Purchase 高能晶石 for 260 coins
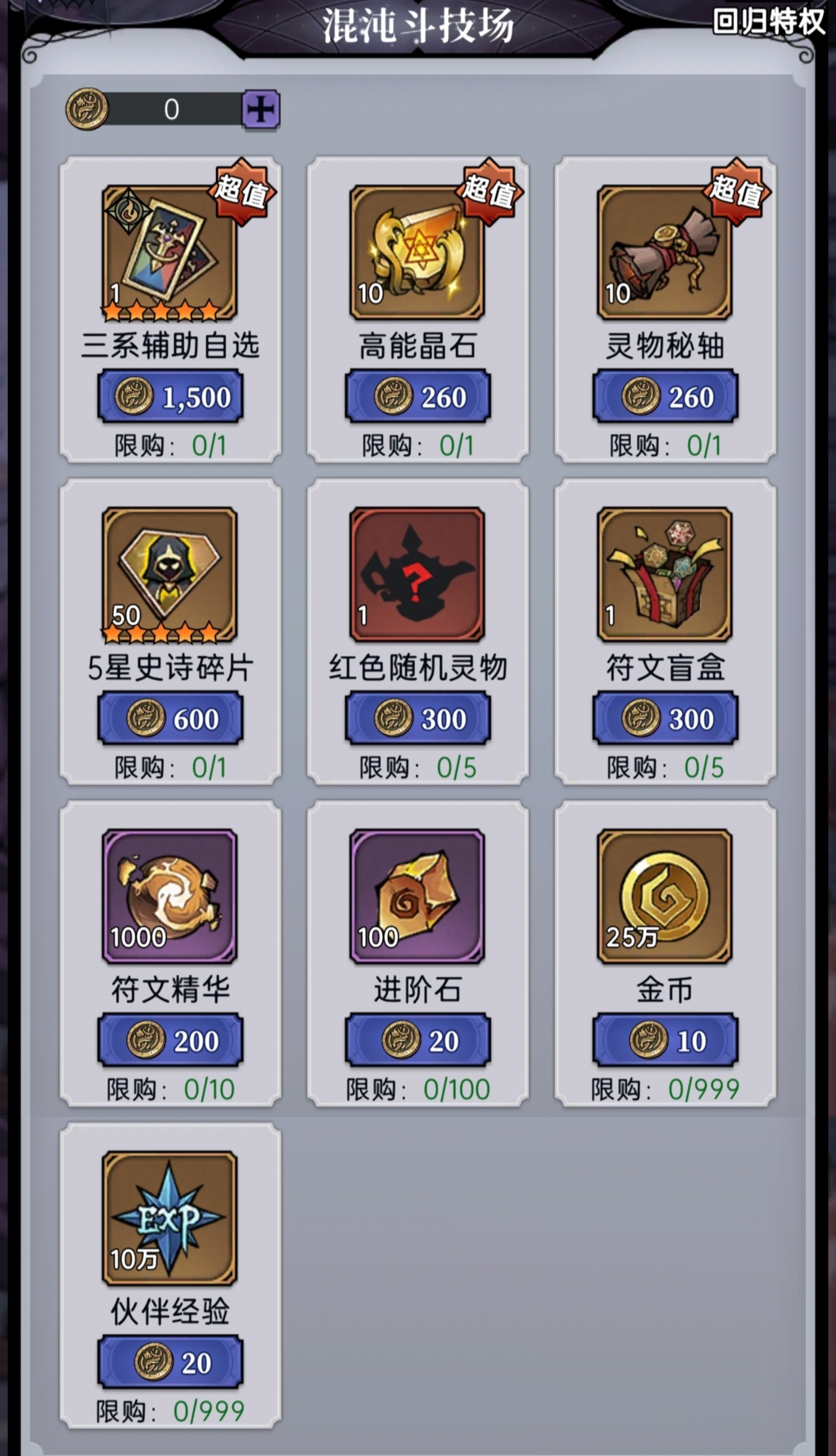 [x=418, y=397]
